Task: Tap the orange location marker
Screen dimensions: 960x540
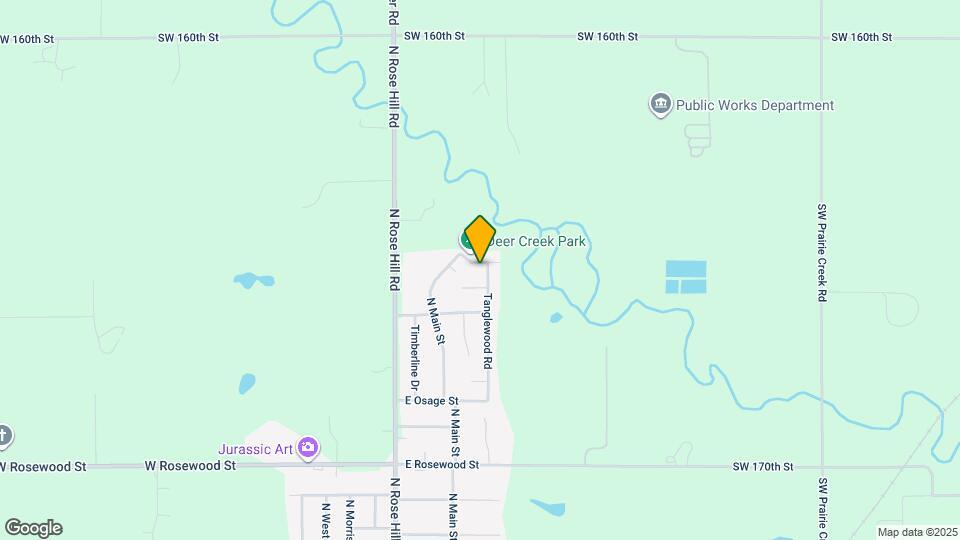Action: (480, 238)
